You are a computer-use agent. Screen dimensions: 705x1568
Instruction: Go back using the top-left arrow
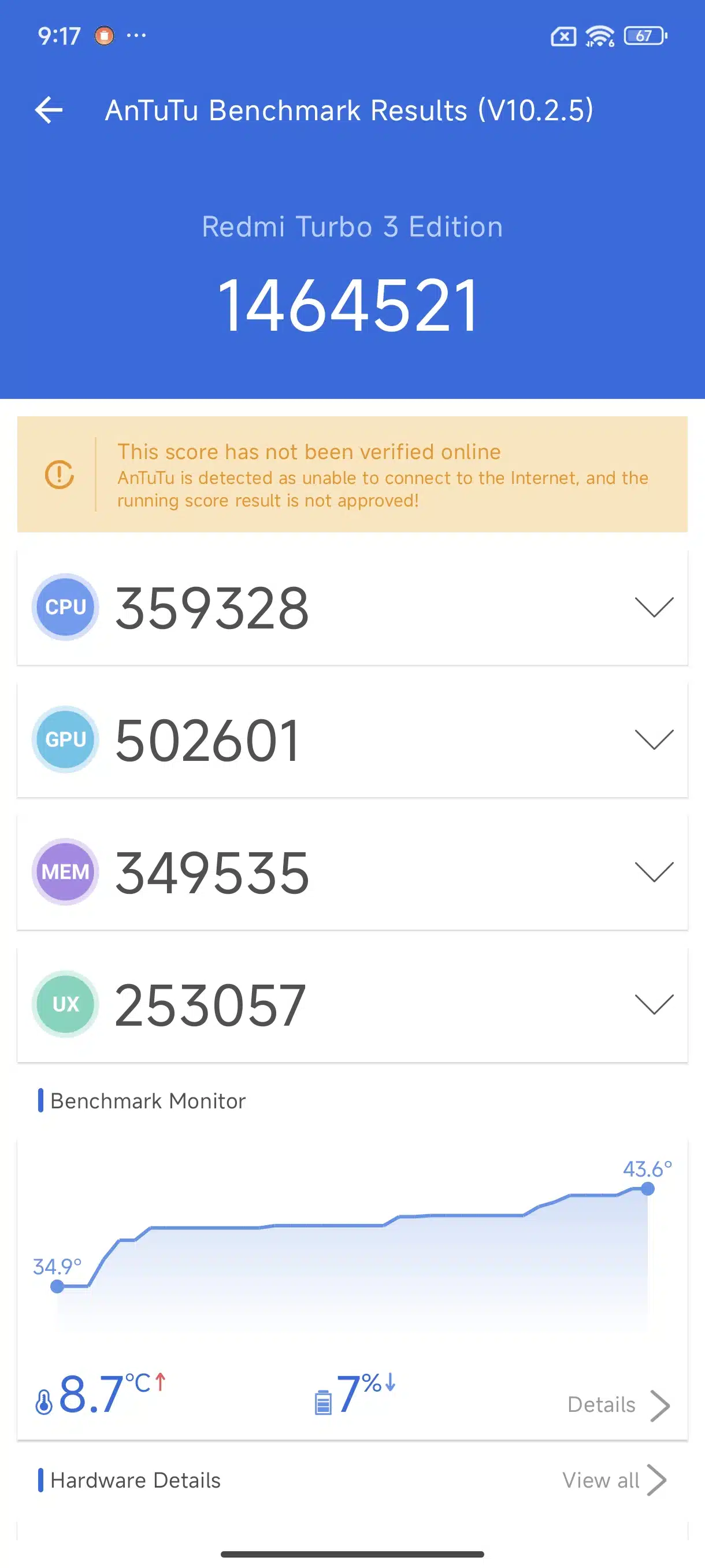click(x=49, y=110)
